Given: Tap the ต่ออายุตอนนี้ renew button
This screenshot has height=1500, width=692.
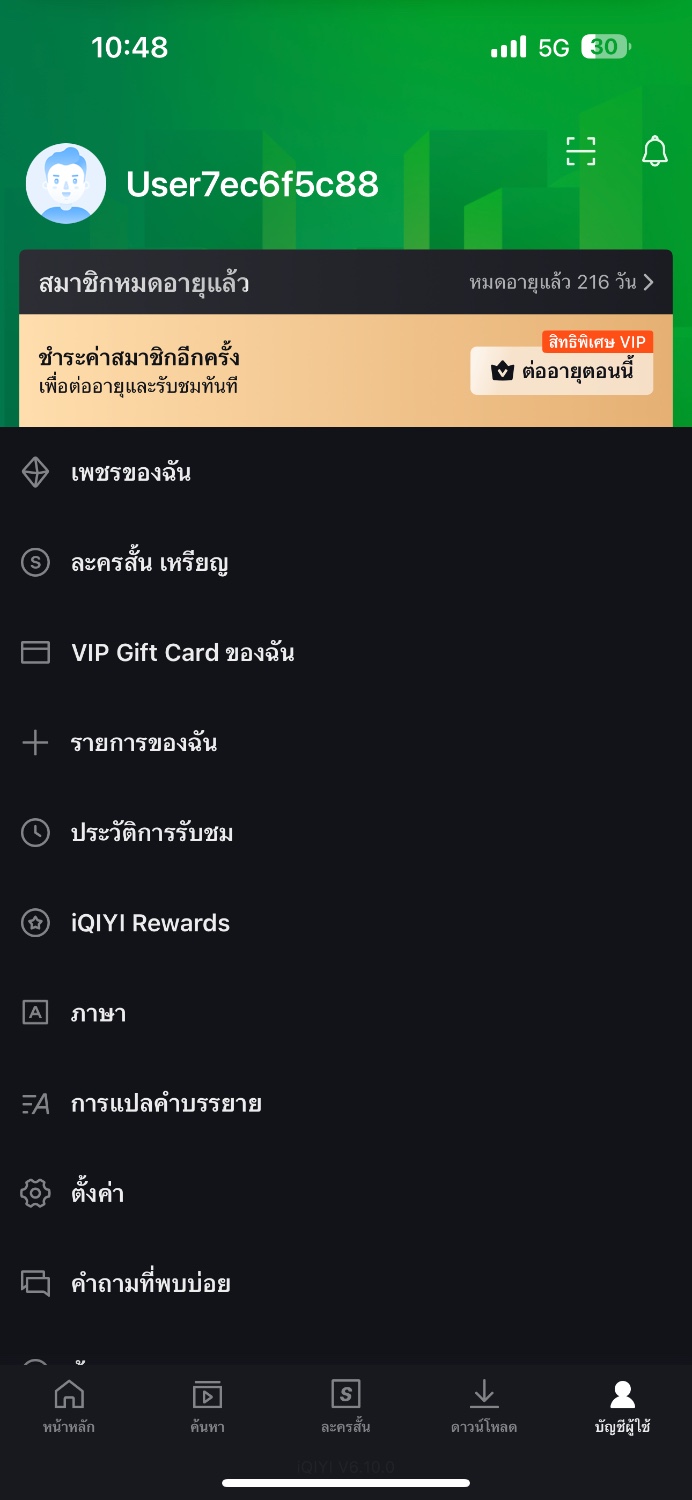Looking at the screenshot, I should (x=561, y=371).
